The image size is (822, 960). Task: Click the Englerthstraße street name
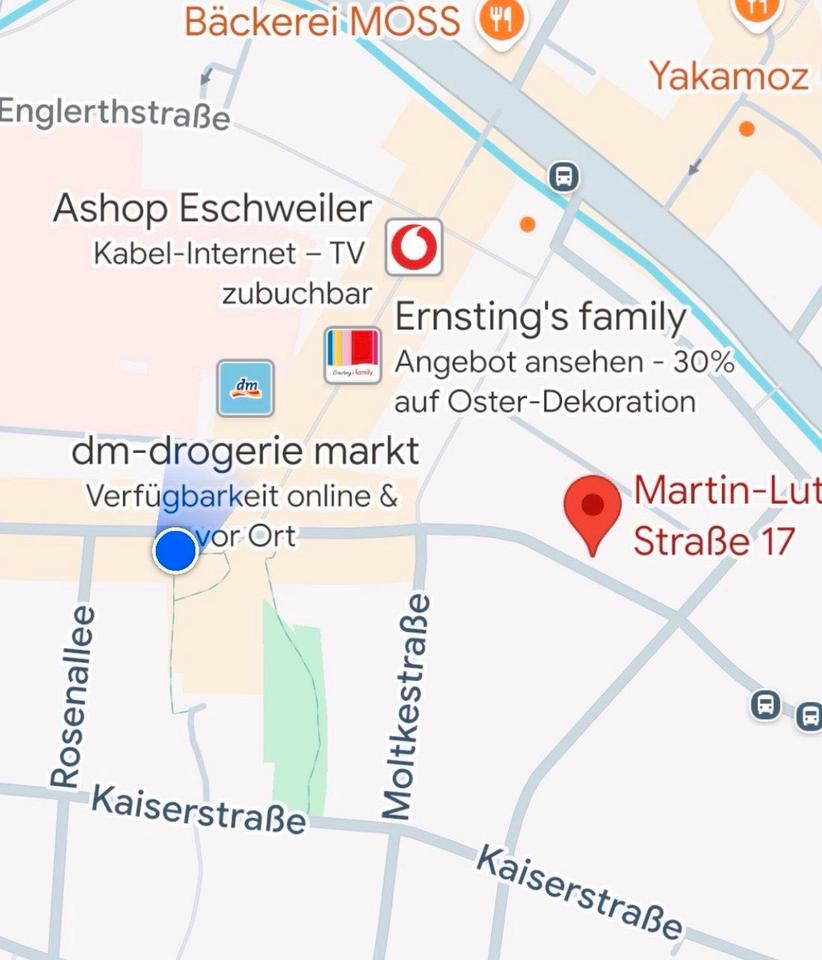(x=113, y=112)
